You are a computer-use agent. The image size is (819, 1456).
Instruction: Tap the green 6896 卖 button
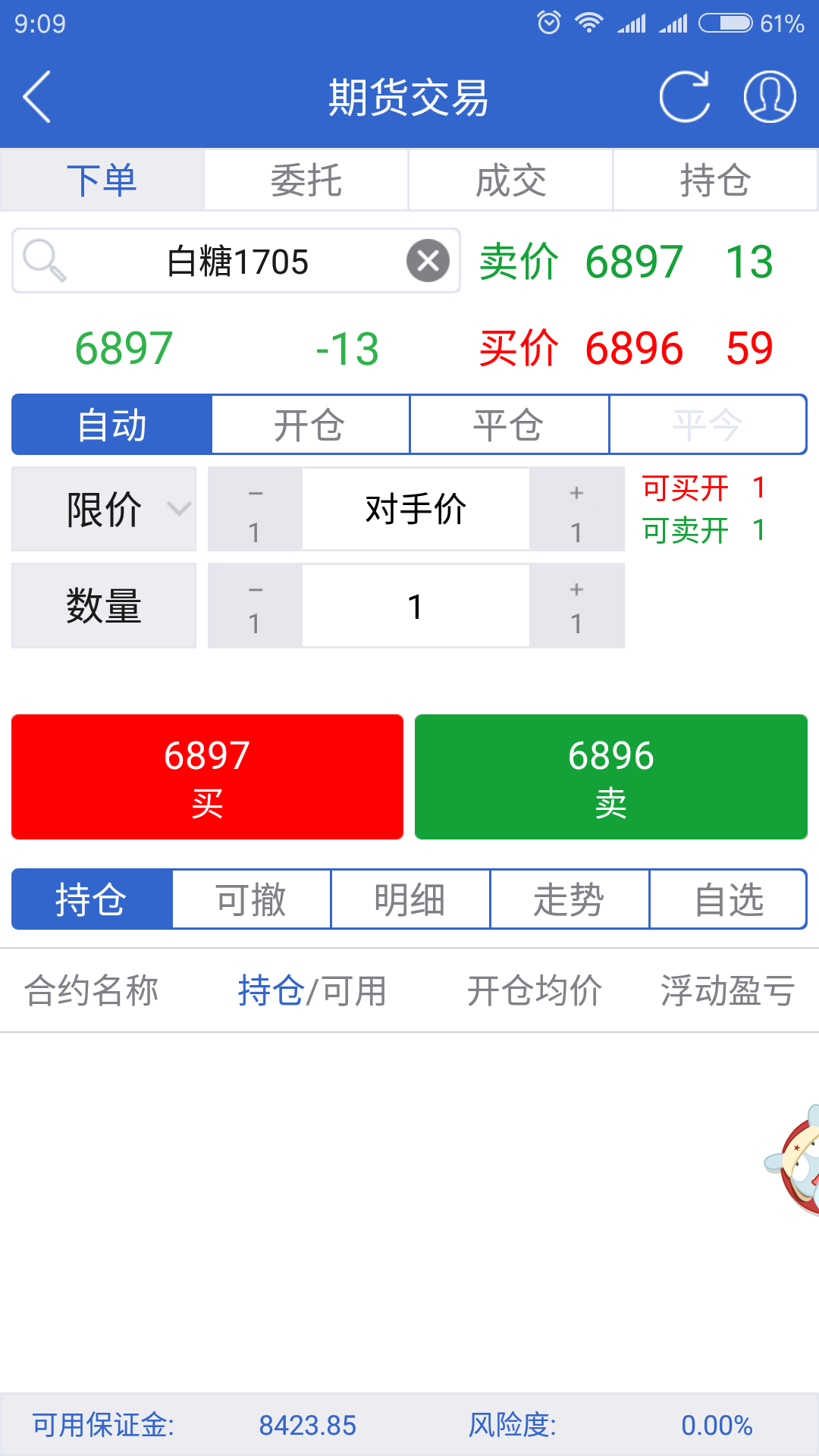tap(610, 777)
